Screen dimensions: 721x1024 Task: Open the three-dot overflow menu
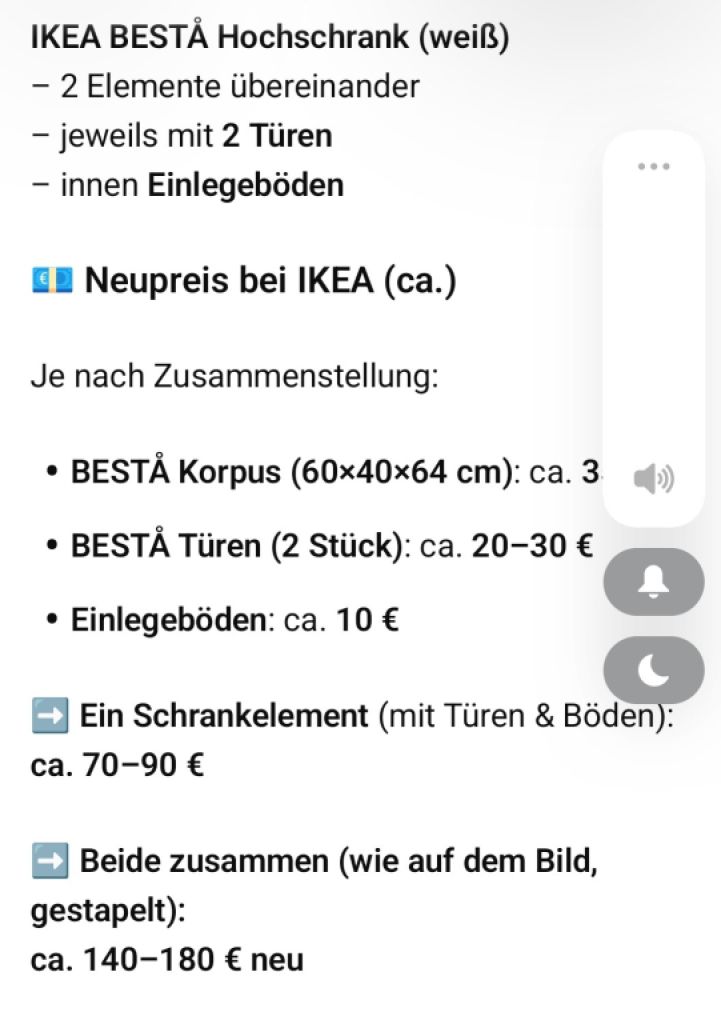pos(653,166)
